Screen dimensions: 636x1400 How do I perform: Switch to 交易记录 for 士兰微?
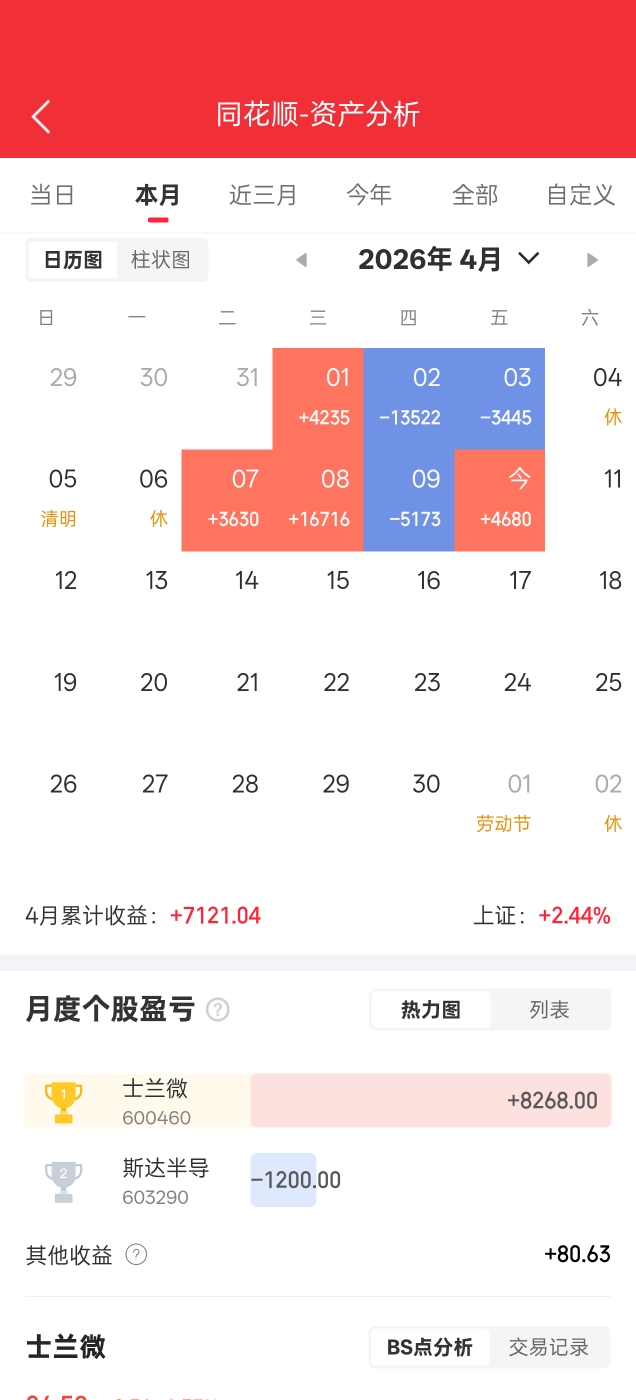(549, 1347)
